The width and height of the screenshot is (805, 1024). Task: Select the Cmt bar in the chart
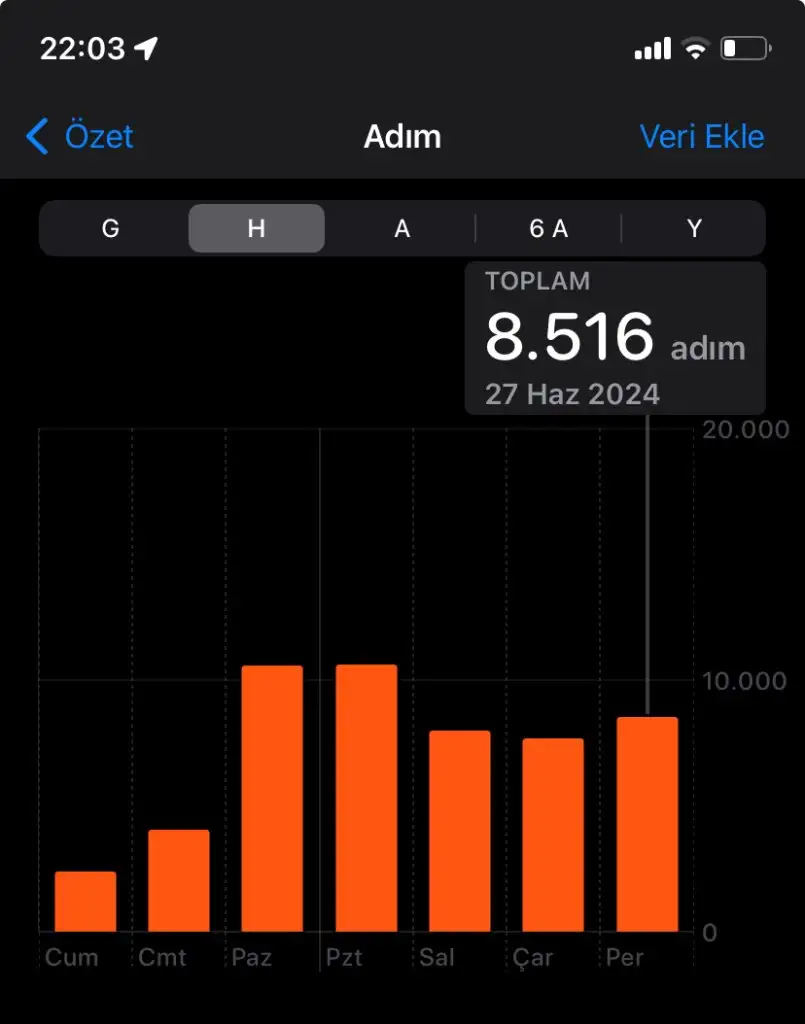[179, 880]
